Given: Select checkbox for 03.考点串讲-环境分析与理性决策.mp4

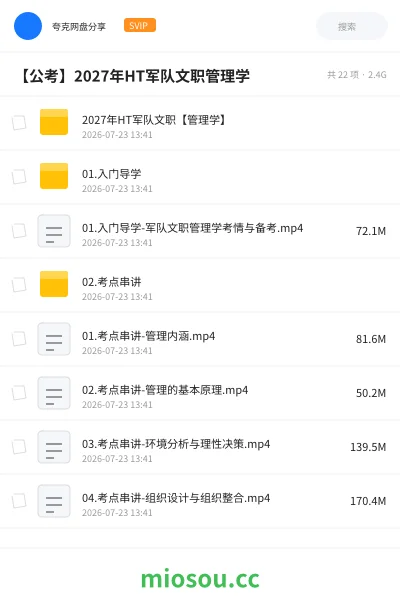Looking at the screenshot, I should click(x=19, y=447).
